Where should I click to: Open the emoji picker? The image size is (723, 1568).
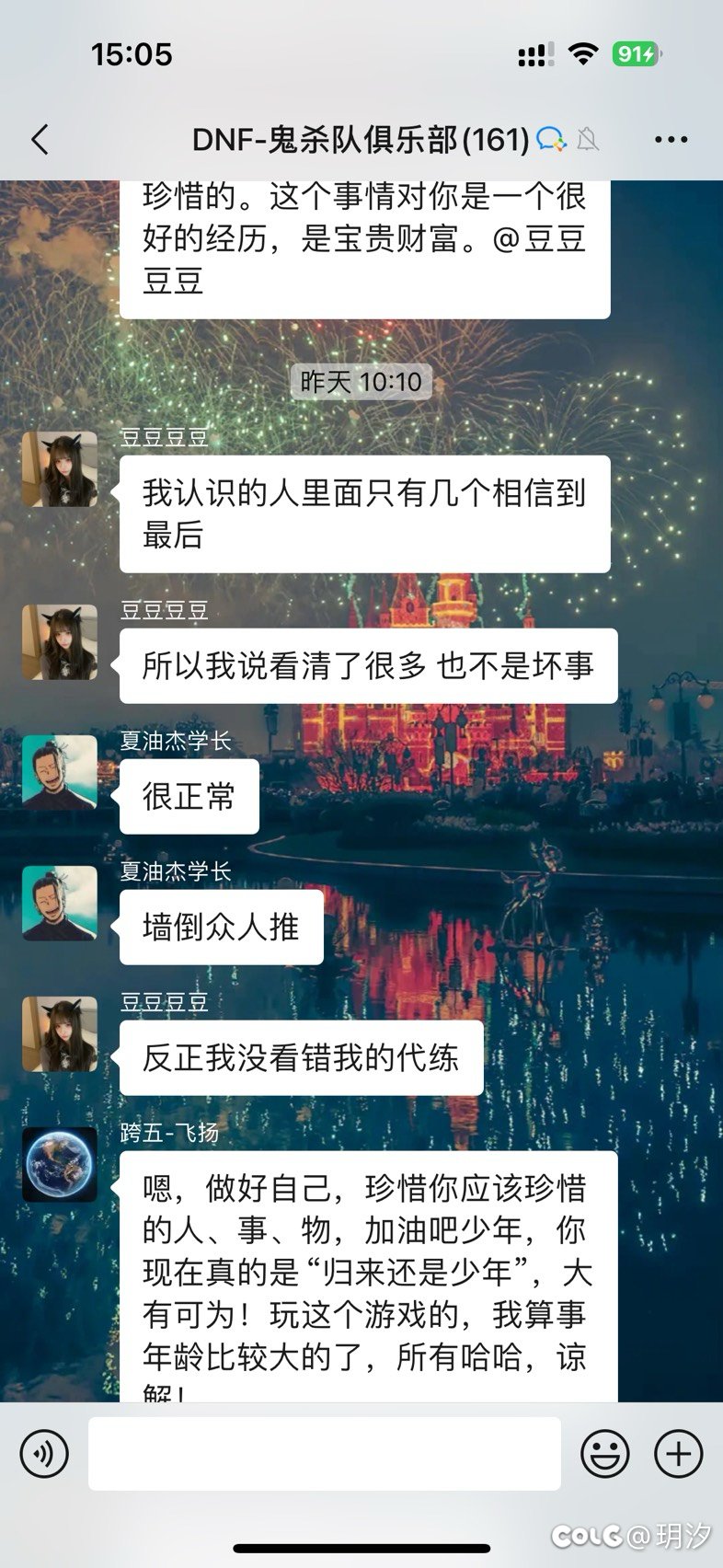pyautogui.click(x=605, y=1454)
